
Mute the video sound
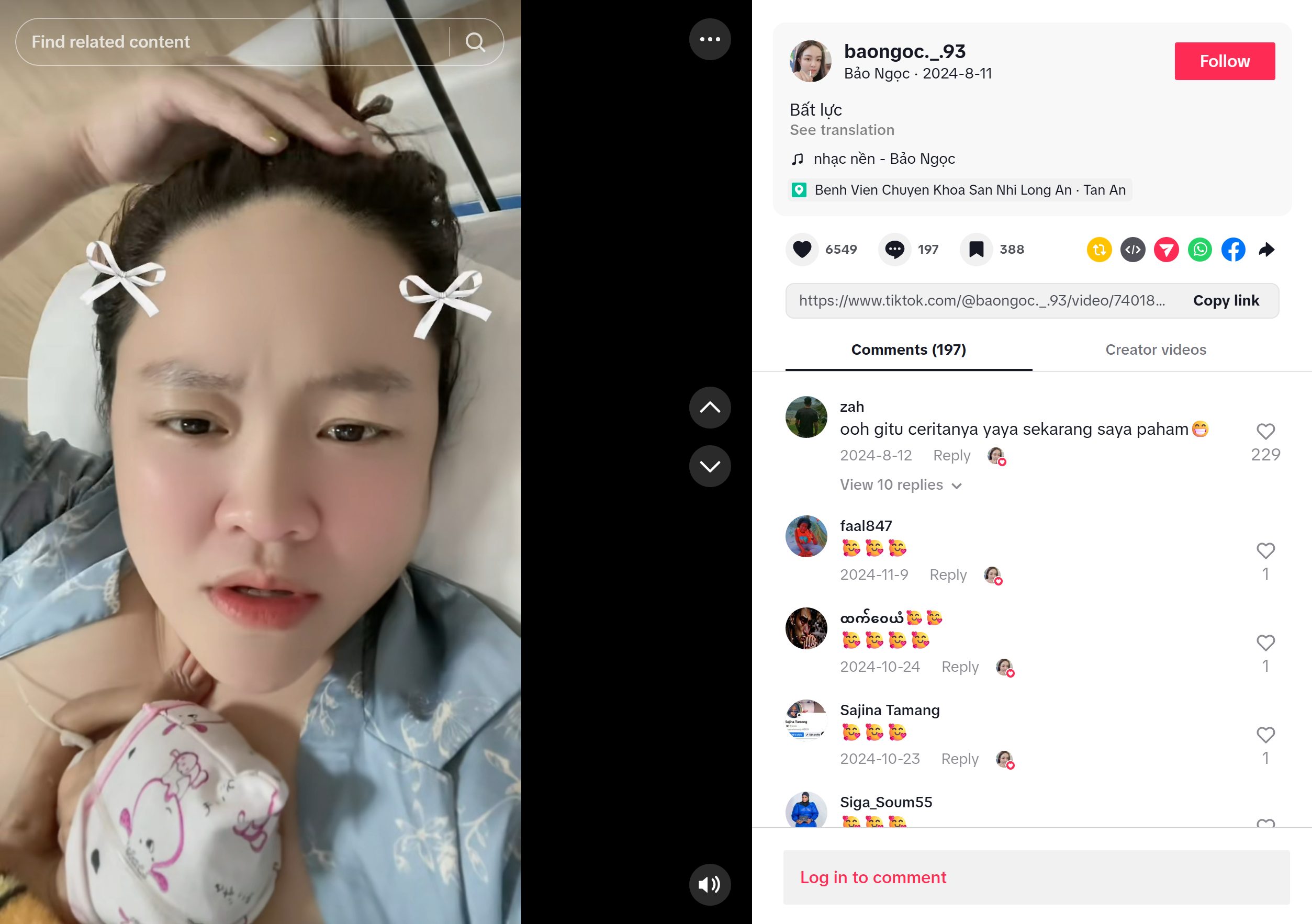(710, 885)
